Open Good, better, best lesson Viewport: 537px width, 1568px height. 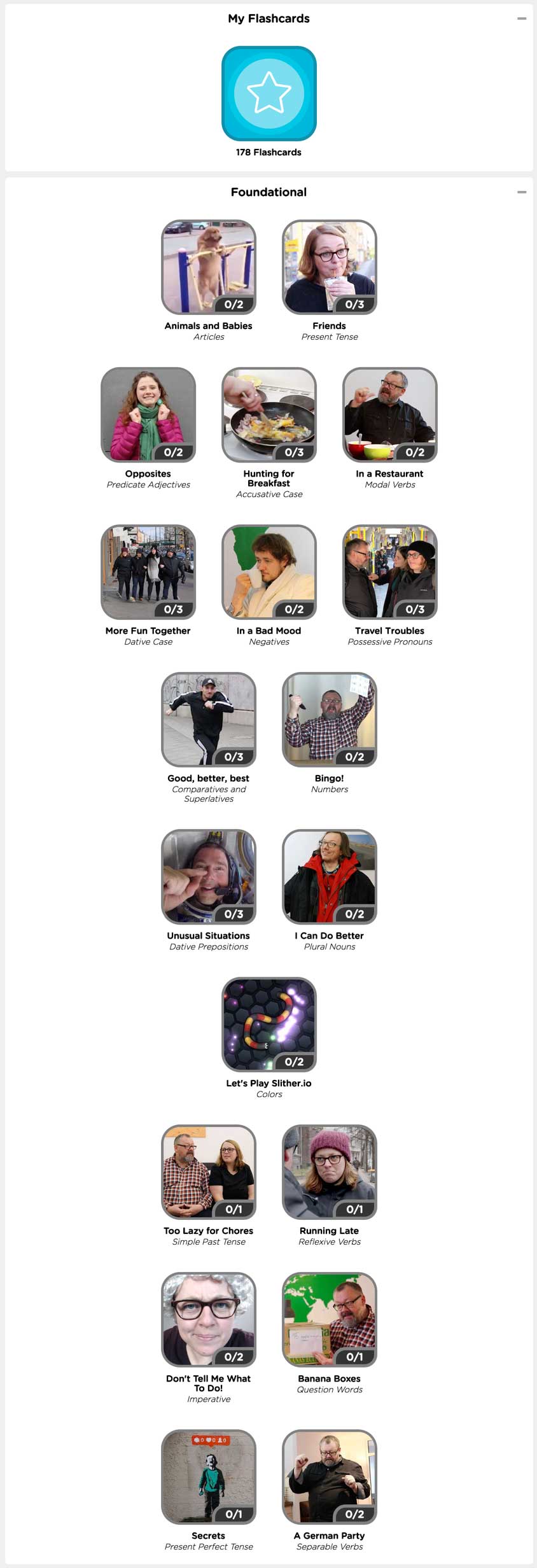pyautogui.click(x=209, y=720)
